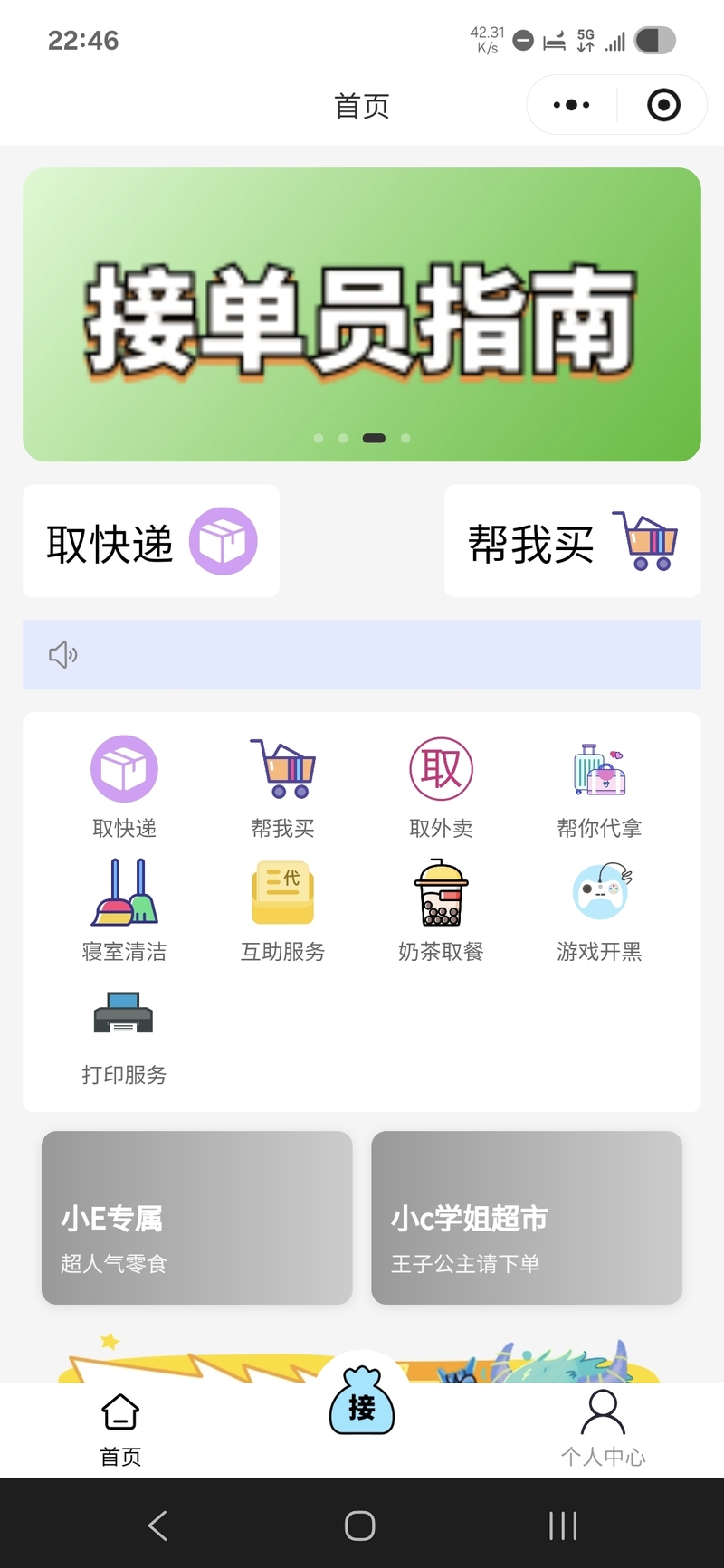Image resolution: width=724 pixels, height=1568 pixels.
Task: Open the mini program more options menu
Action: tap(571, 105)
